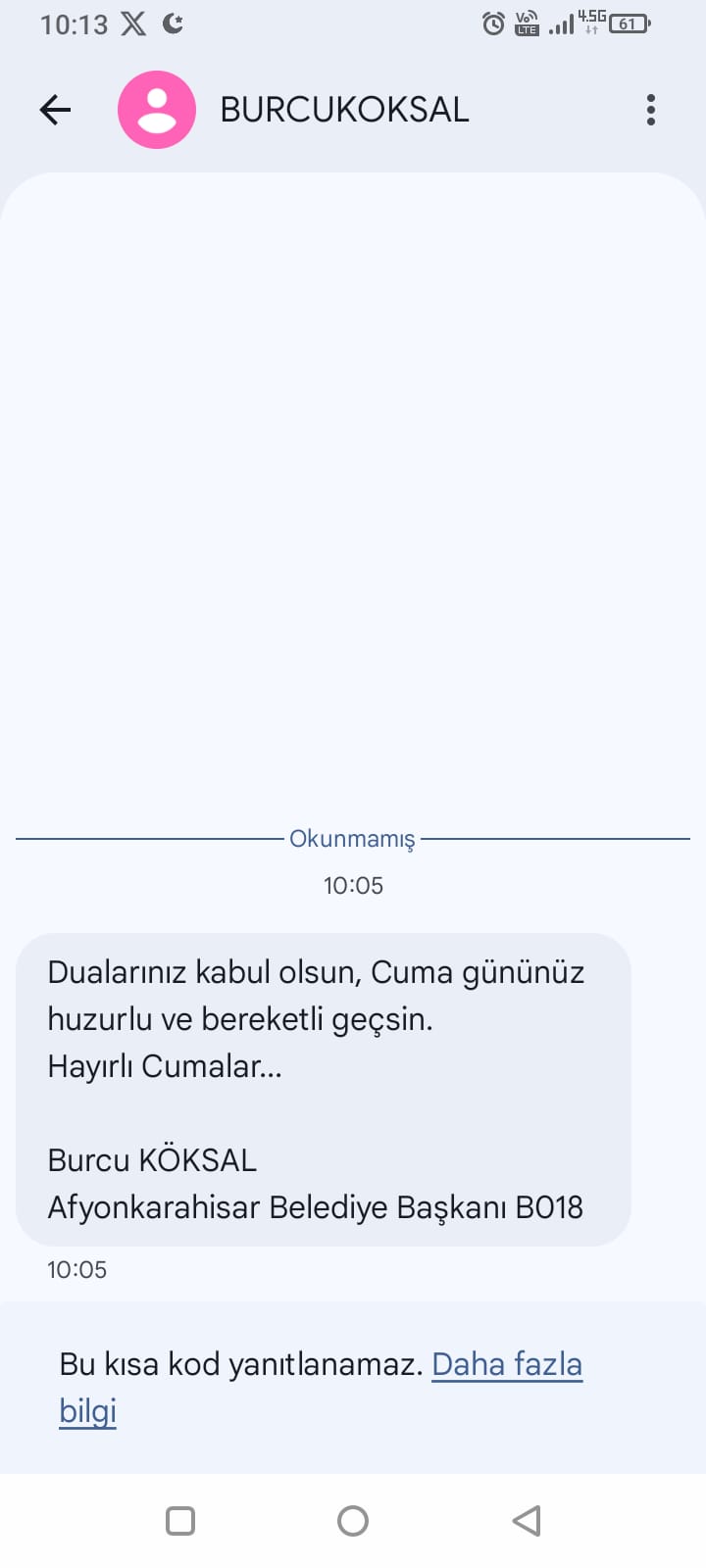706x1568 pixels.
Task: Open the conversation options three-dot menu
Action: point(650,110)
